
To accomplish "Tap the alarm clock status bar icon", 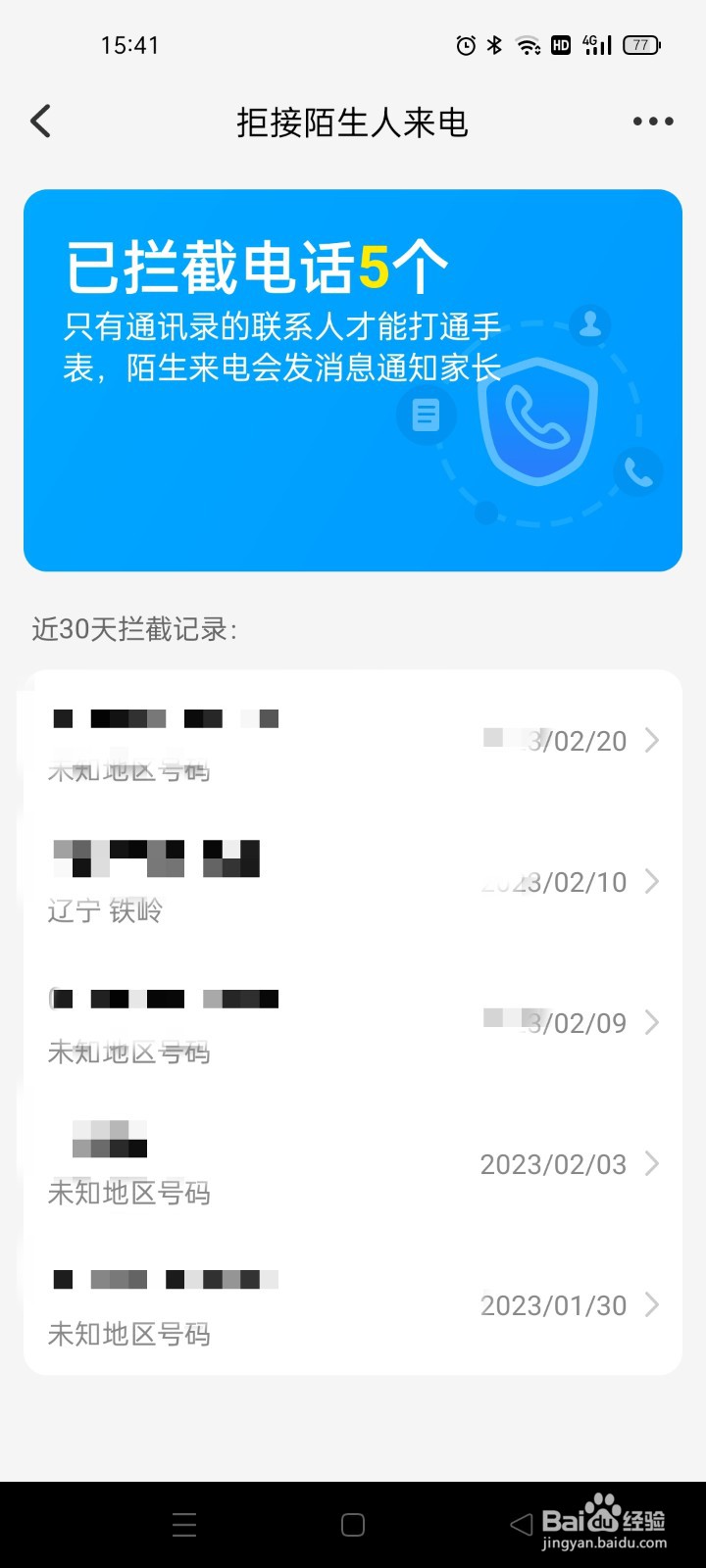I will pyautogui.click(x=463, y=44).
